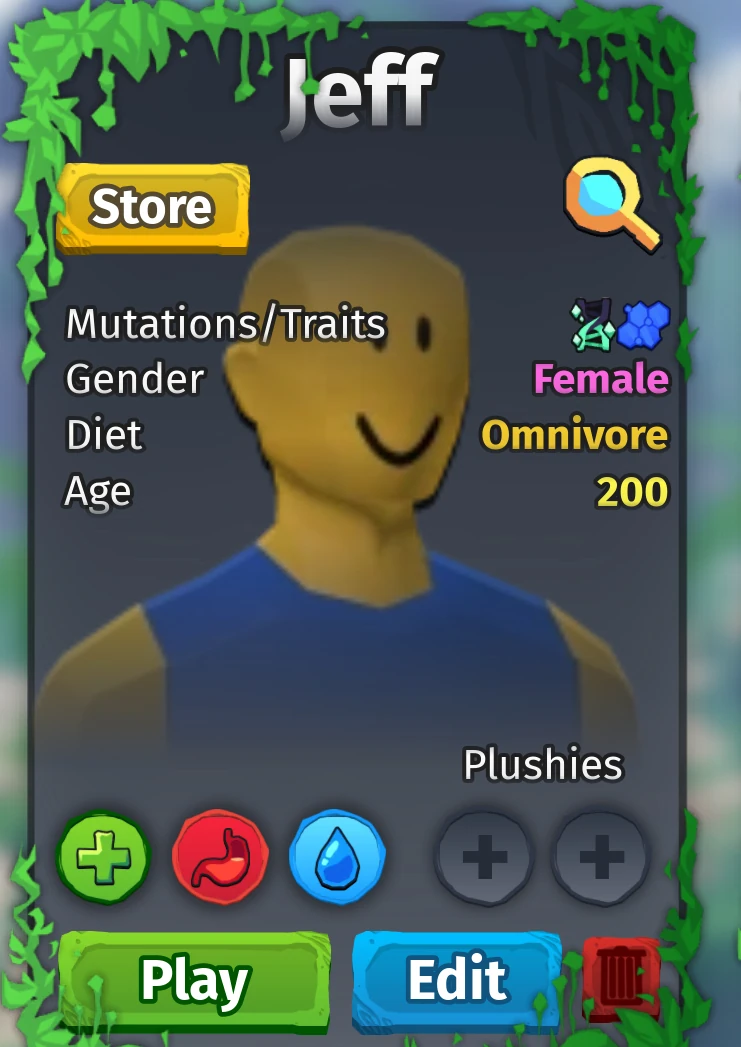Delete Jeff with the trash can
This screenshot has height=1047, width=741.
coord(621,979)
